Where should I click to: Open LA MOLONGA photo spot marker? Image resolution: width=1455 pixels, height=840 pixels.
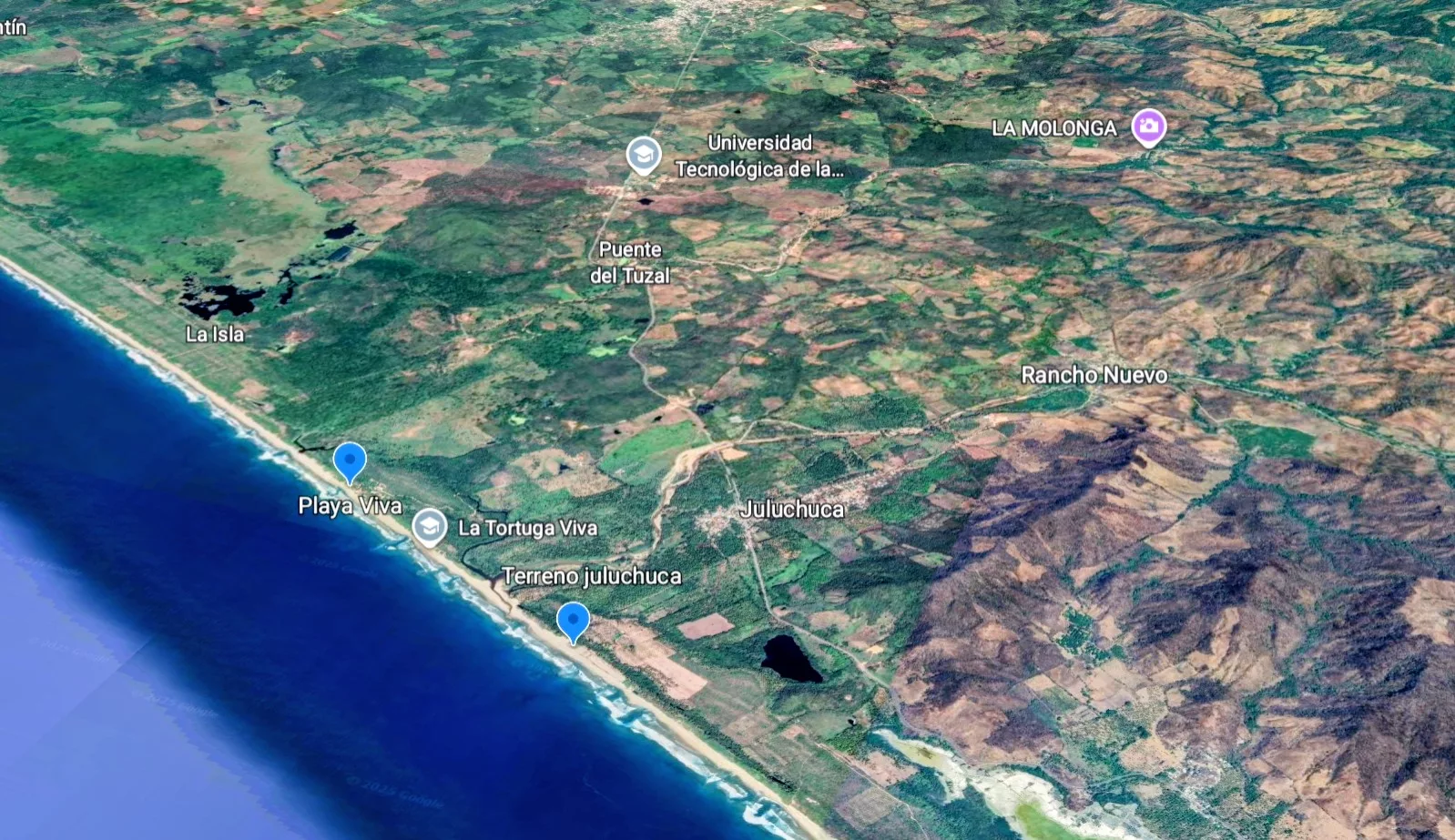[1148, 126]
